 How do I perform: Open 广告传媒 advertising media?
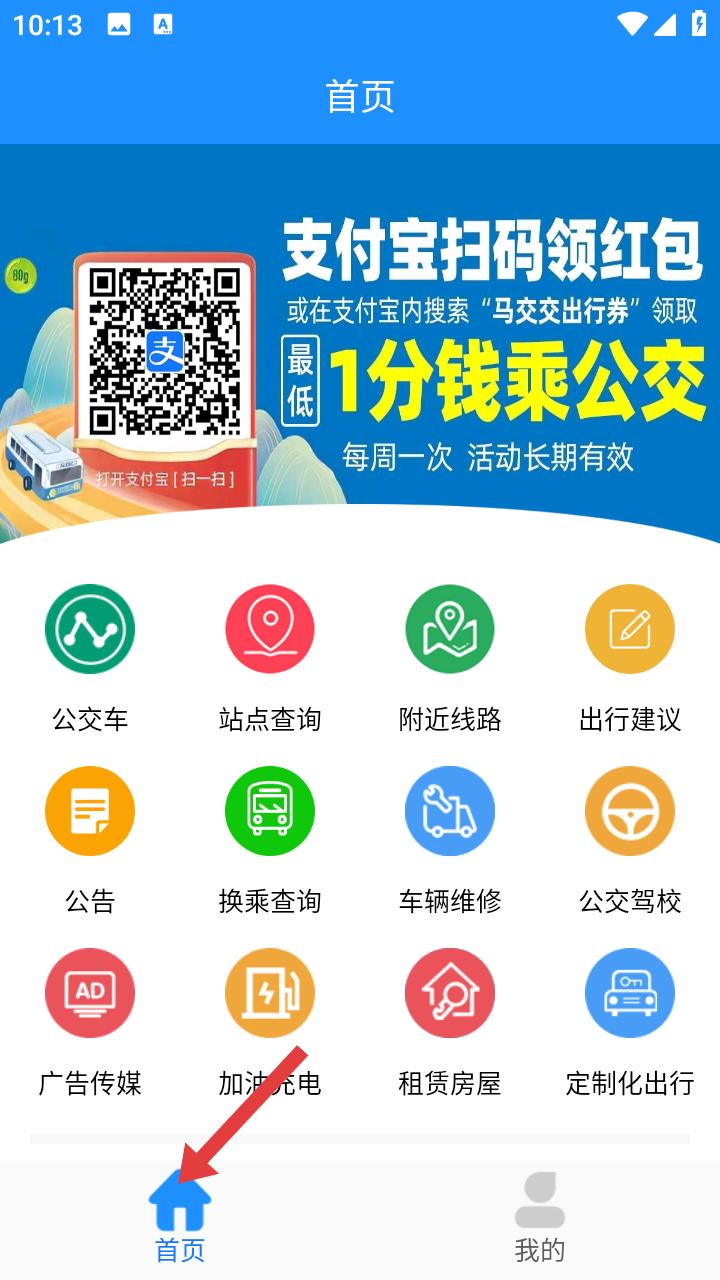pyautogui.click(x=90, y=1022)
